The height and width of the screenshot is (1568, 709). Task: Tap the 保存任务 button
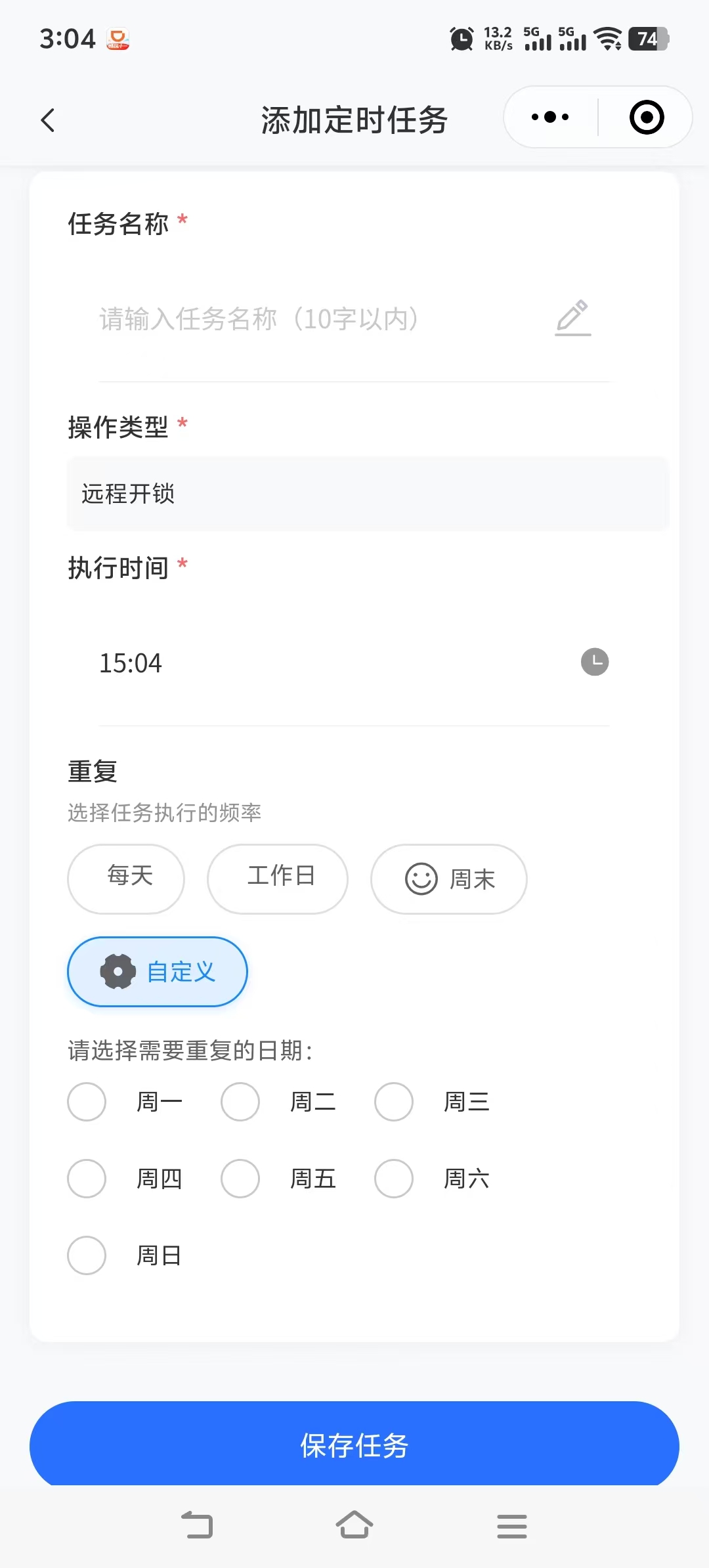[x=354, y=1445]
